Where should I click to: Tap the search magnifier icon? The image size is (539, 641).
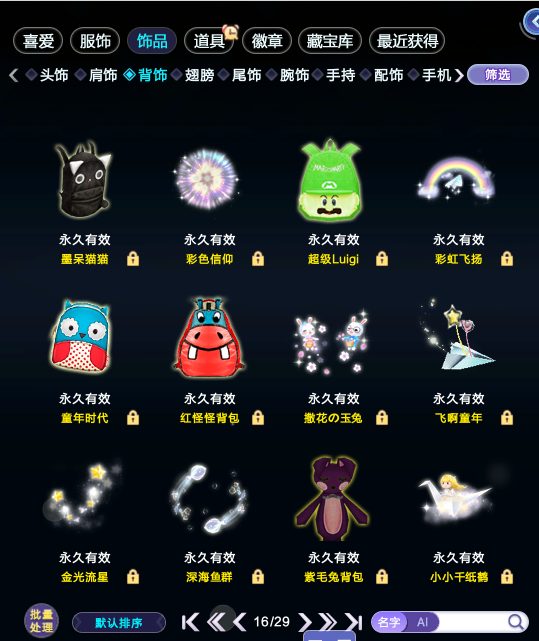click(x=516, y=622)
